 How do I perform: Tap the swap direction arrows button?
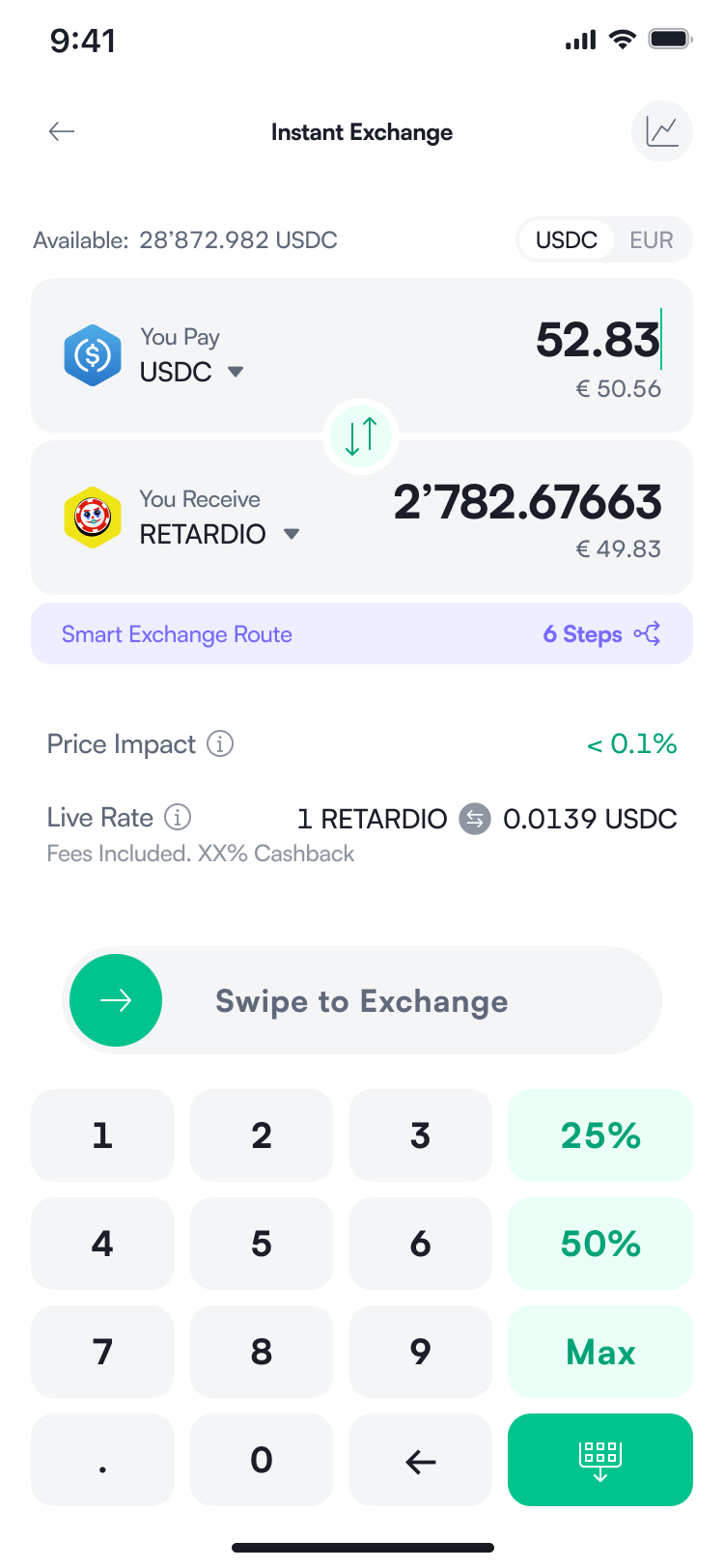tap(361, 436)
